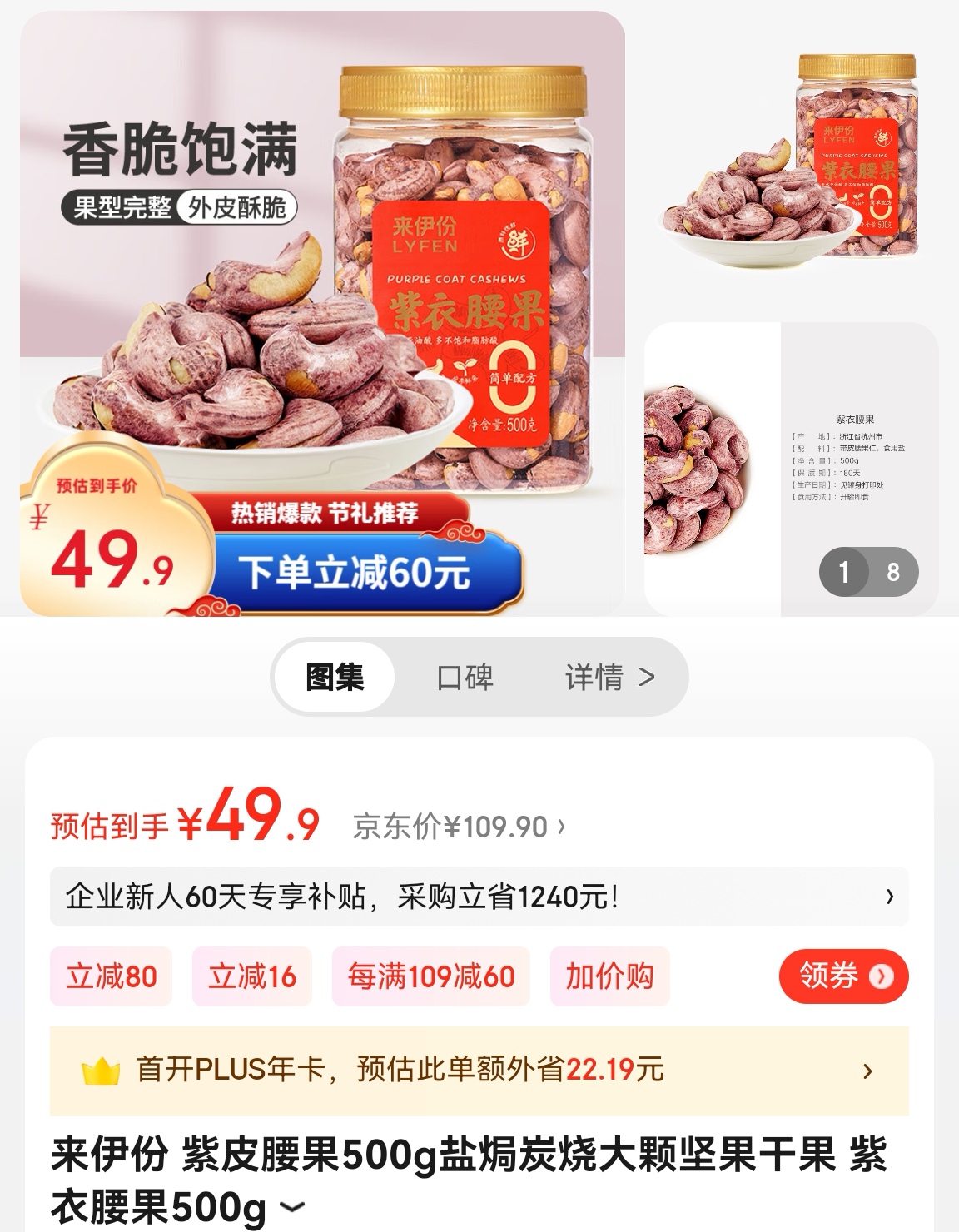Tap the 每满109减60 promotion chip
The height and width of the screenshot is (1232, 959).
430,976
